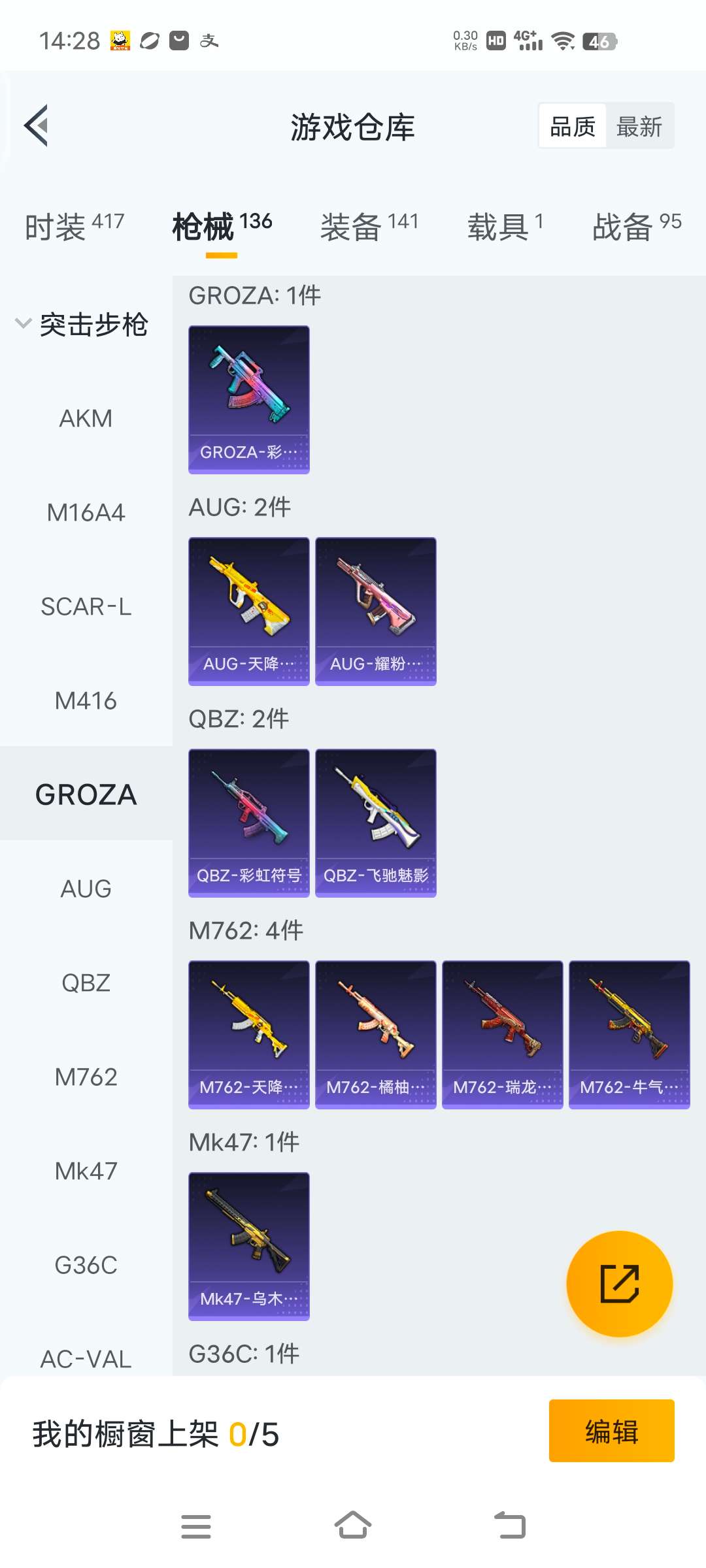The height and width of the screenshot is (1568, 706).
Task: Switch to the 载具 tab
Action: tap(505, 226)
